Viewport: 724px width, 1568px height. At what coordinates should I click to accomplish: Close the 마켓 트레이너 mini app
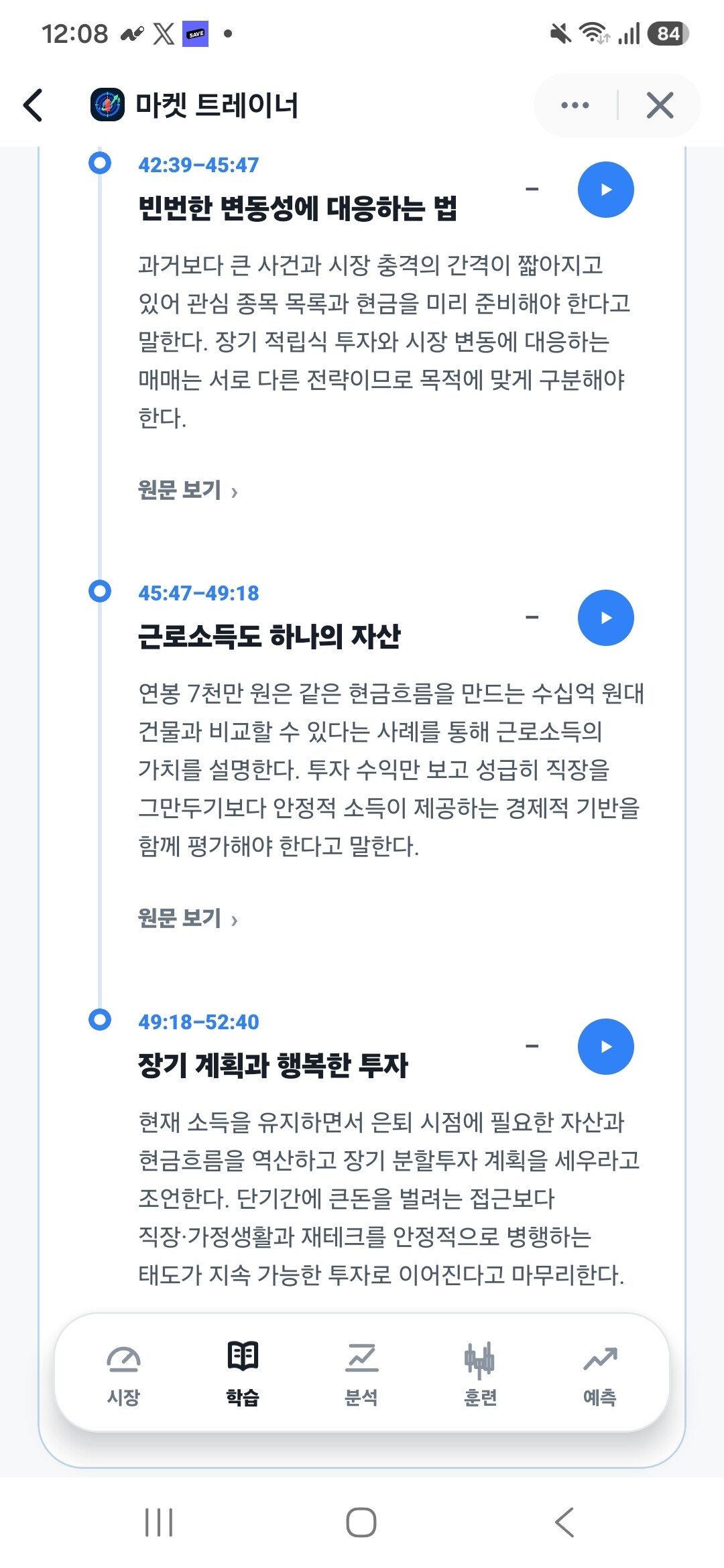tap(660, 105)
